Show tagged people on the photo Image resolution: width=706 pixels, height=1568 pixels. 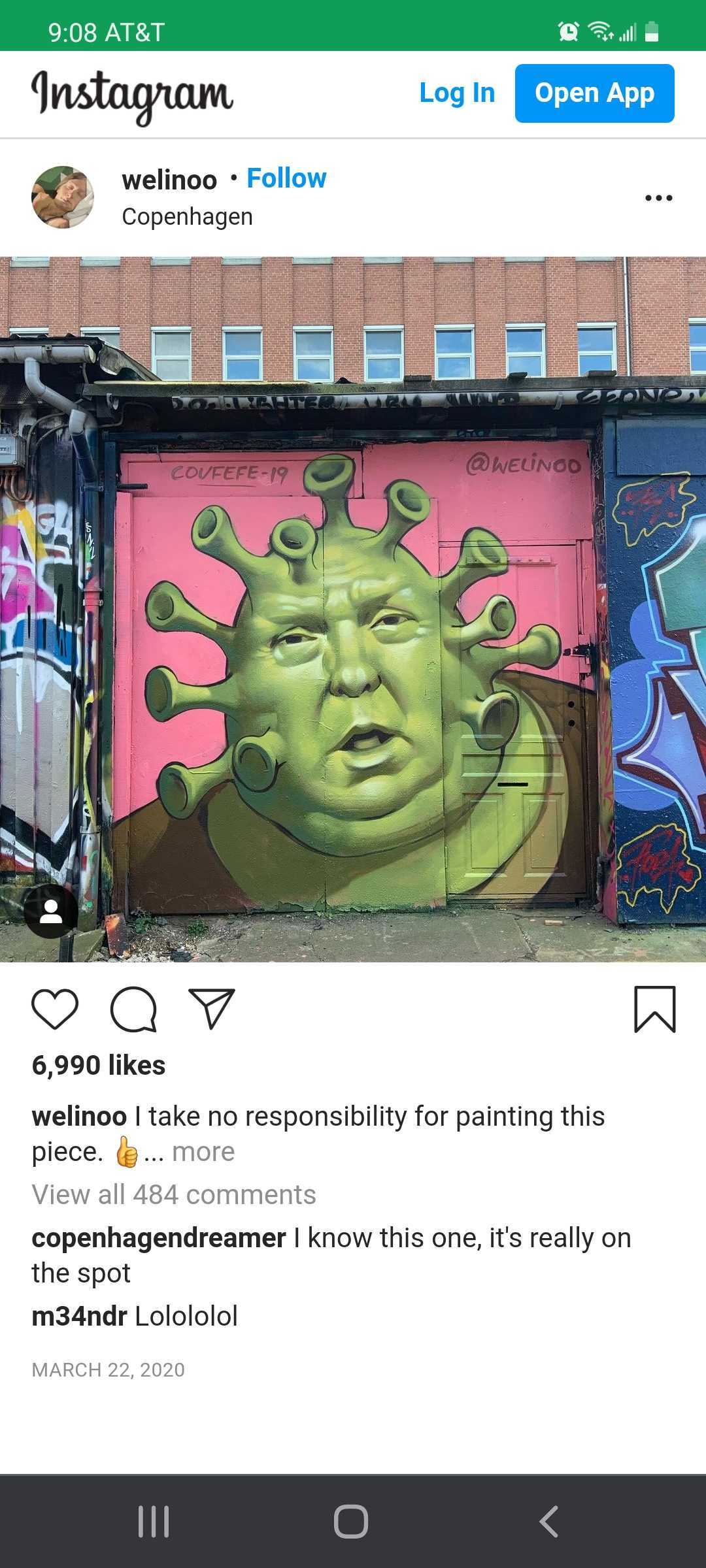click(x=51, y=911)
